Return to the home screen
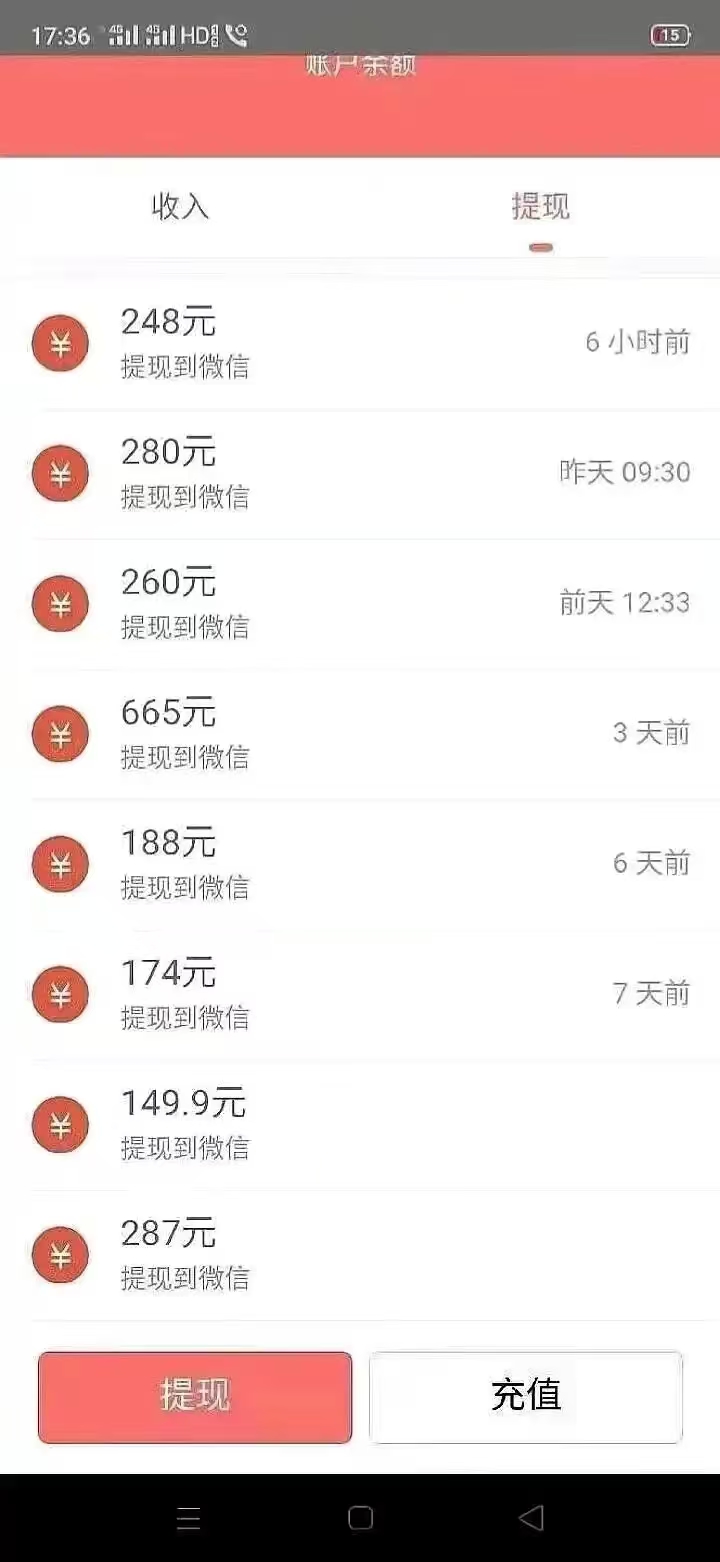 [360, 1518]
